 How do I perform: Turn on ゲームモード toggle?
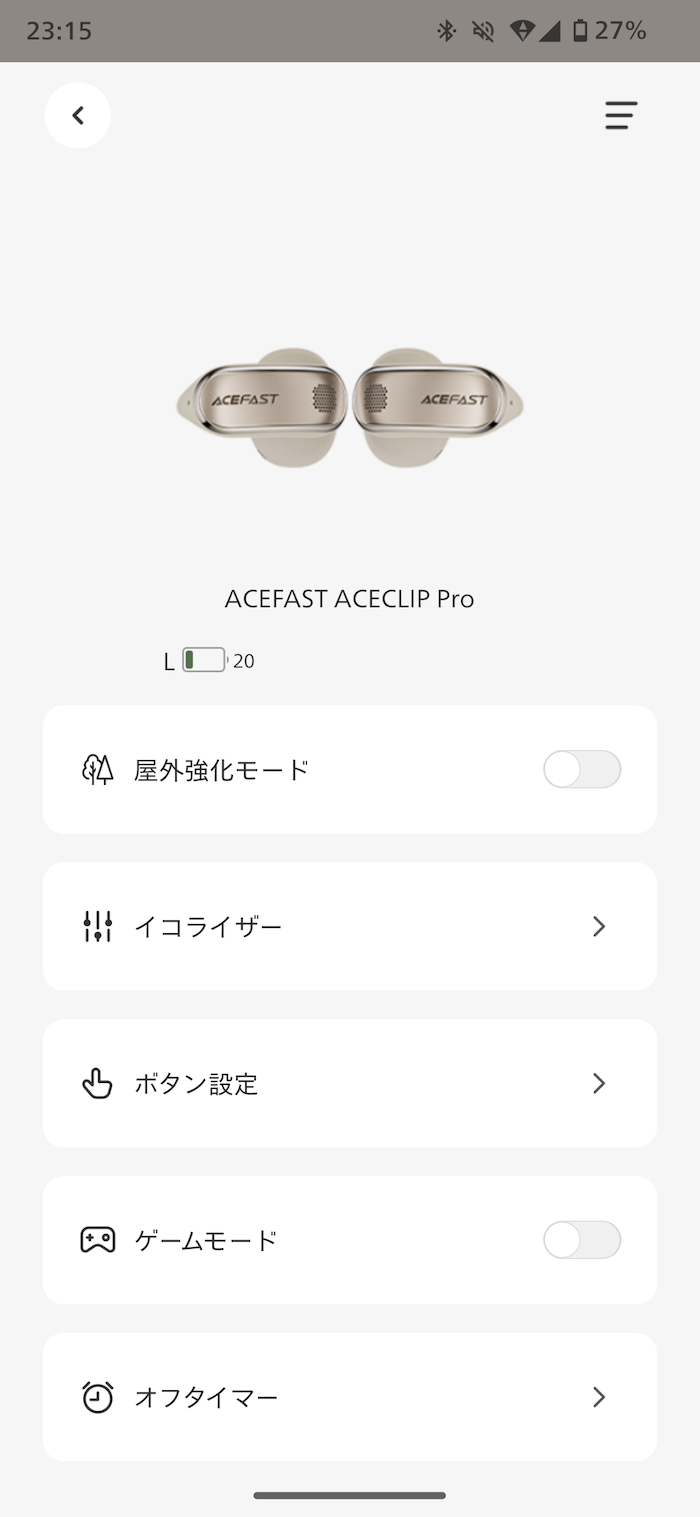[x=581, y=1241]
